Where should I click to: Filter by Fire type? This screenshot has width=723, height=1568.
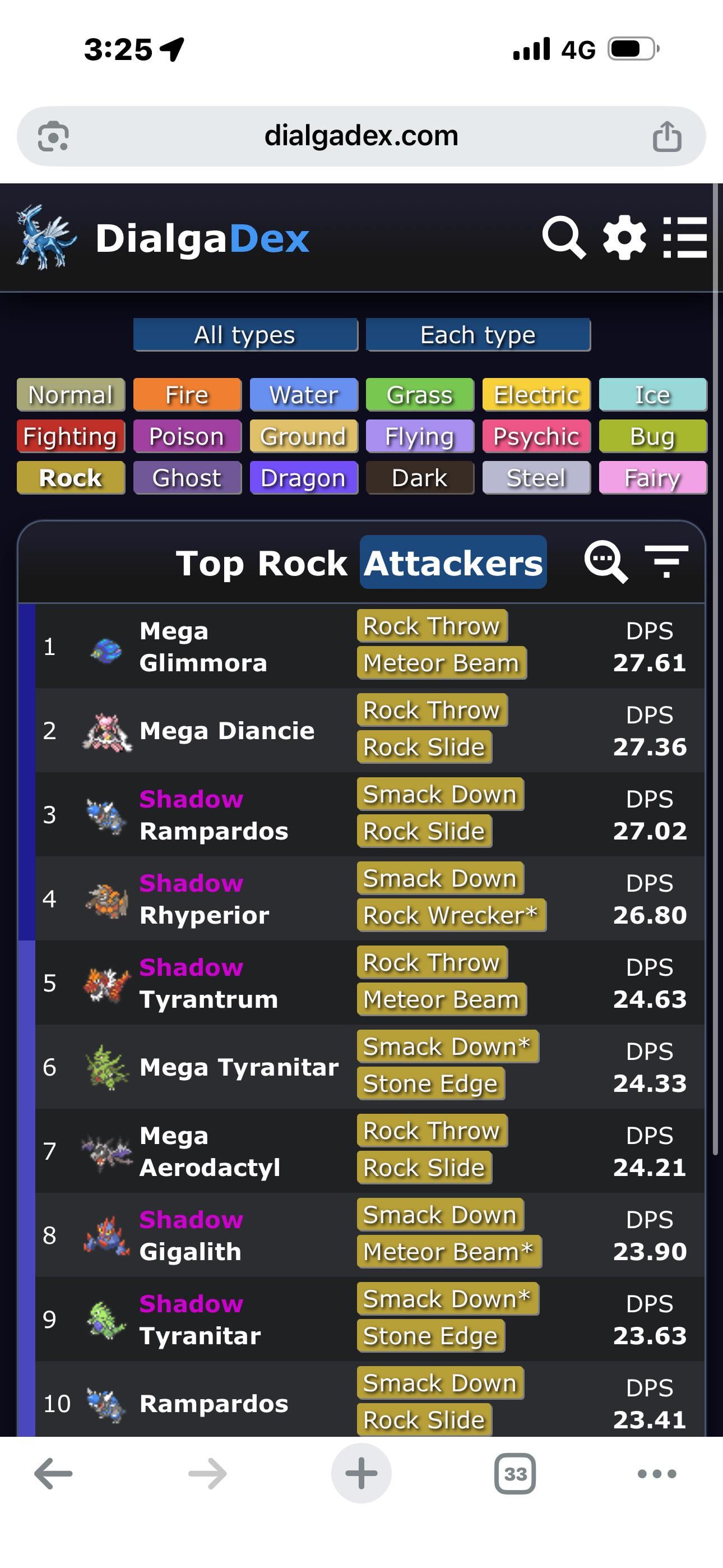pos(187,395)
